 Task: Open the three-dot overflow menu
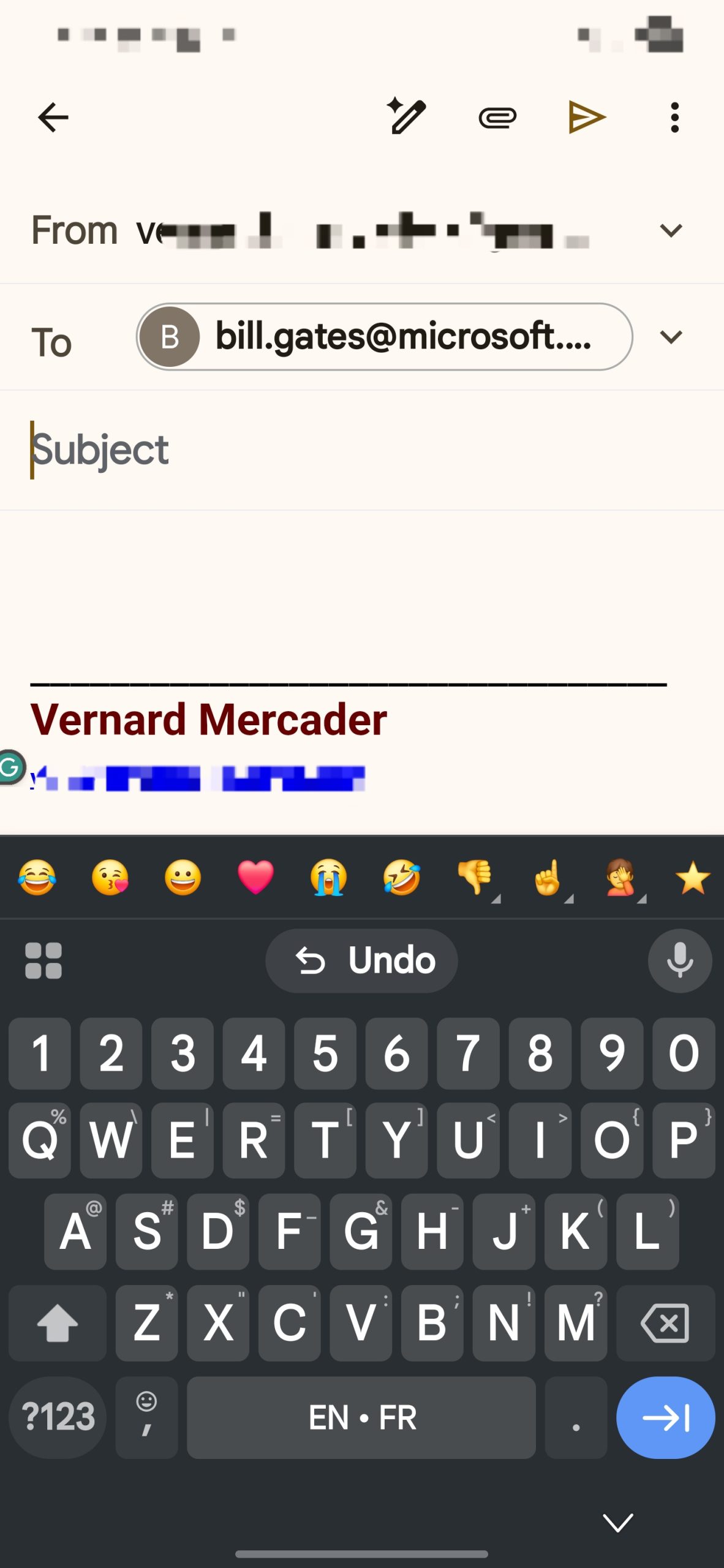coord(674,117)
